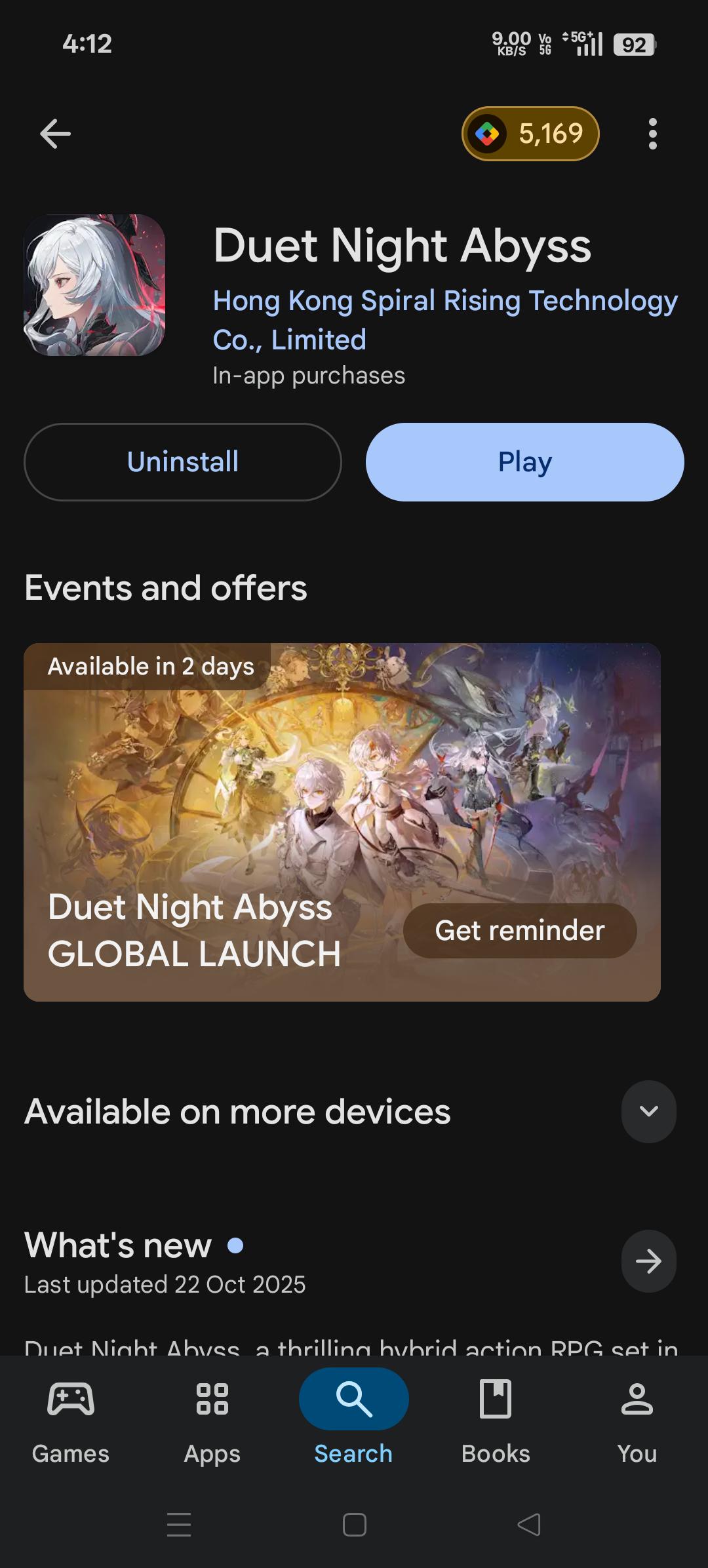Launch the game with Play button

tap(524, 462)
